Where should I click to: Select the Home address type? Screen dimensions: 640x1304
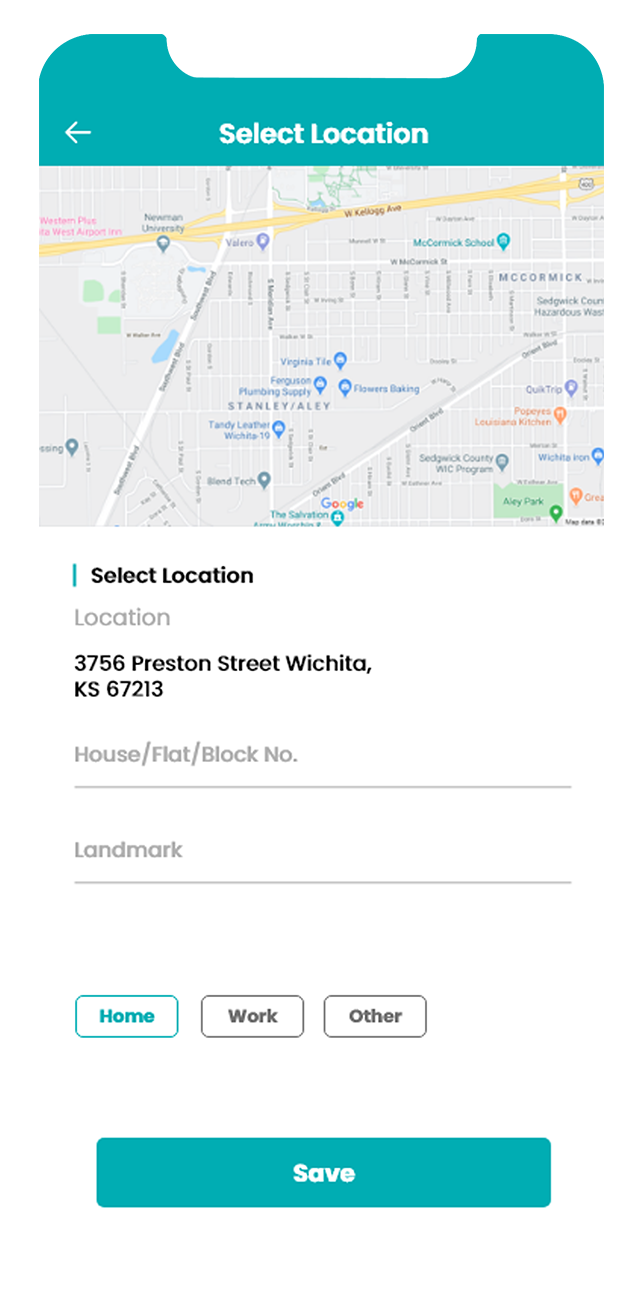pos(127,1016)
